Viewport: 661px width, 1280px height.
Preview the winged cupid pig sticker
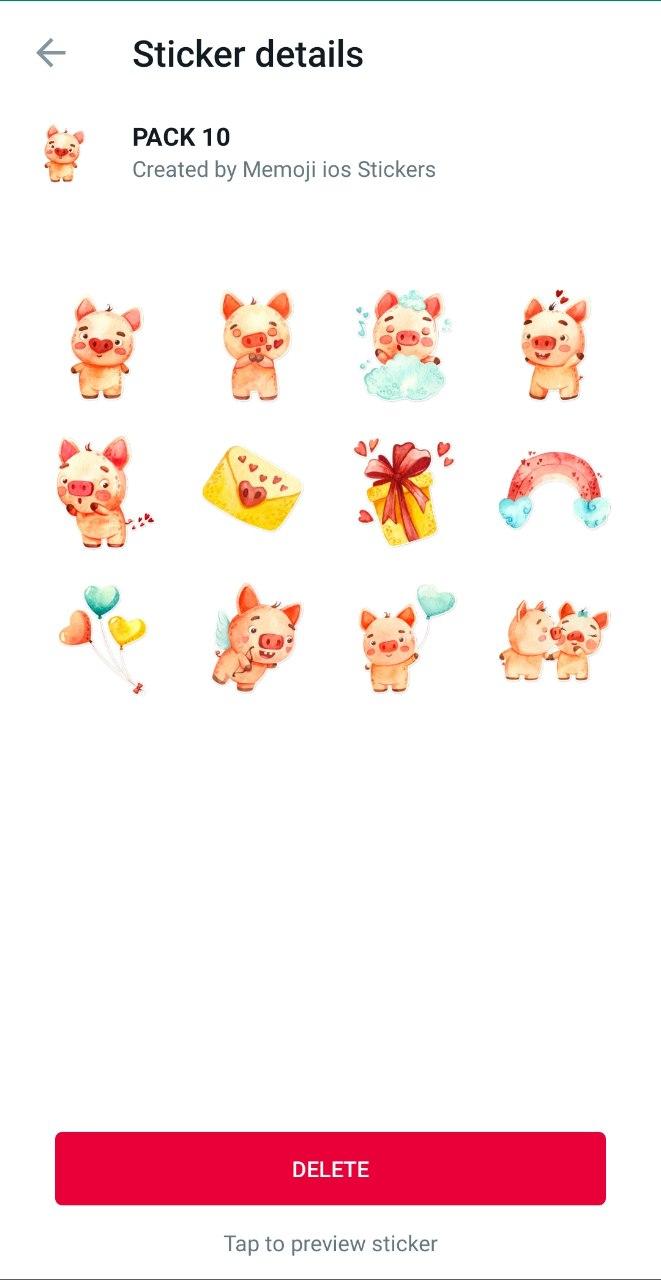(x=254, y=639)
